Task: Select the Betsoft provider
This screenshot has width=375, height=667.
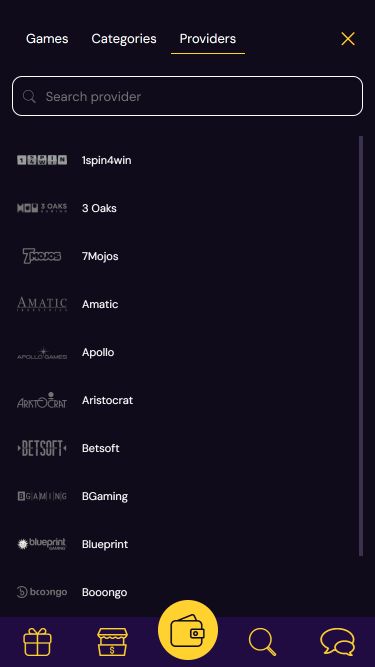Action: pyautogui.click(x=185, y=449)
